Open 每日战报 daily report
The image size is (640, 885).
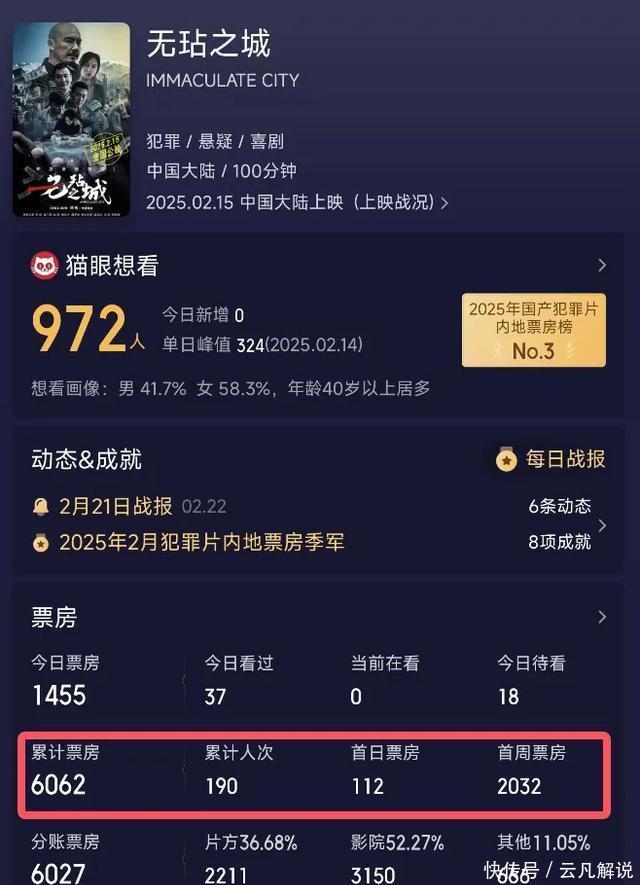tap(551, 459)
